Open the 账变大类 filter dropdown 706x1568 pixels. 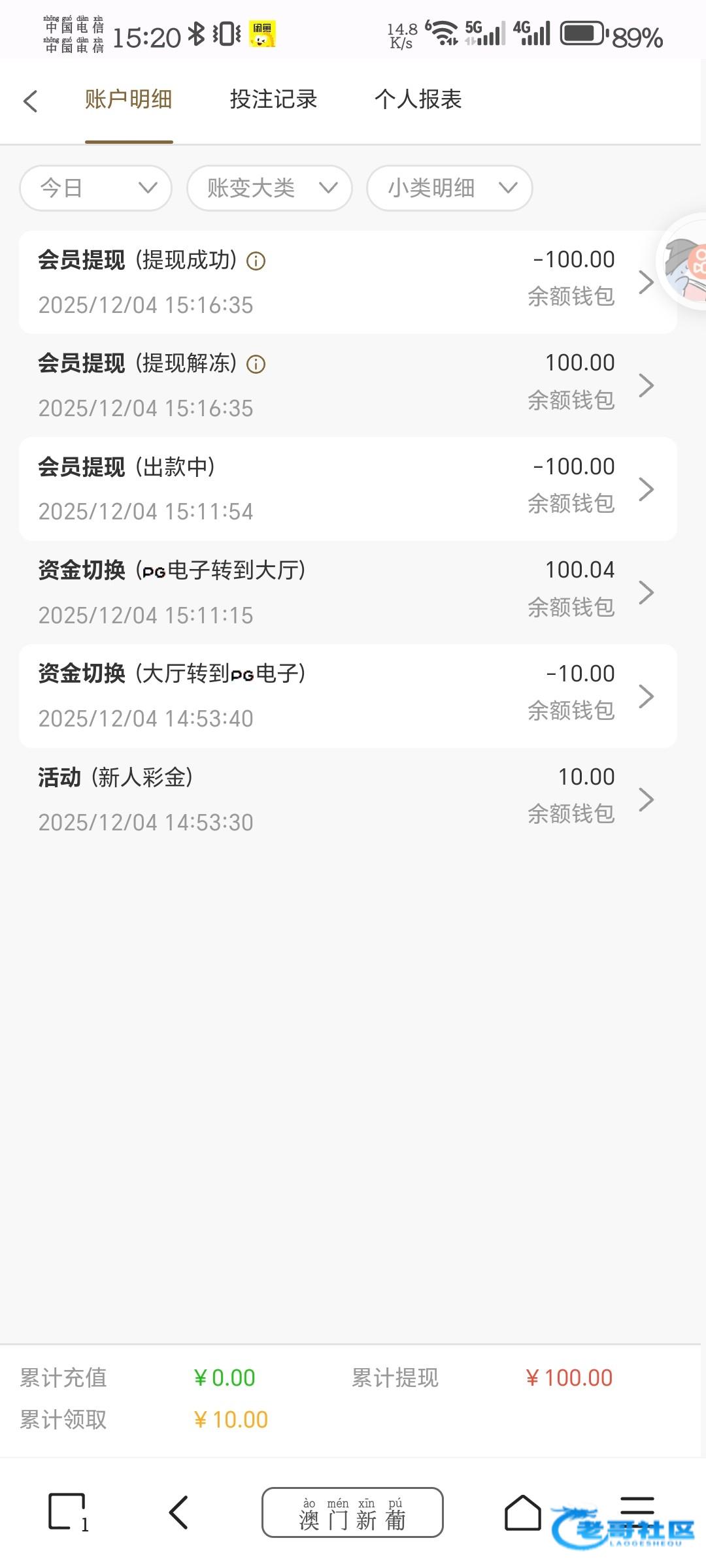[x=269, y=188]
